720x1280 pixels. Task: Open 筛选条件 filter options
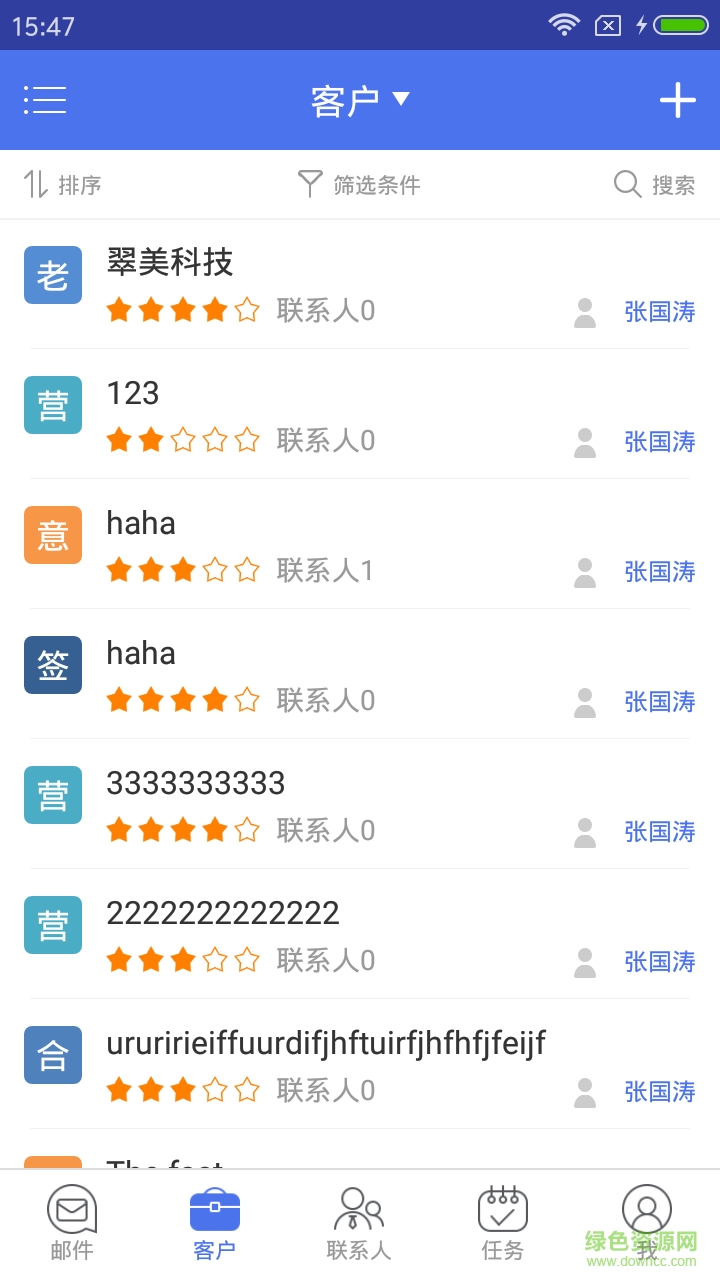point(359,185)
